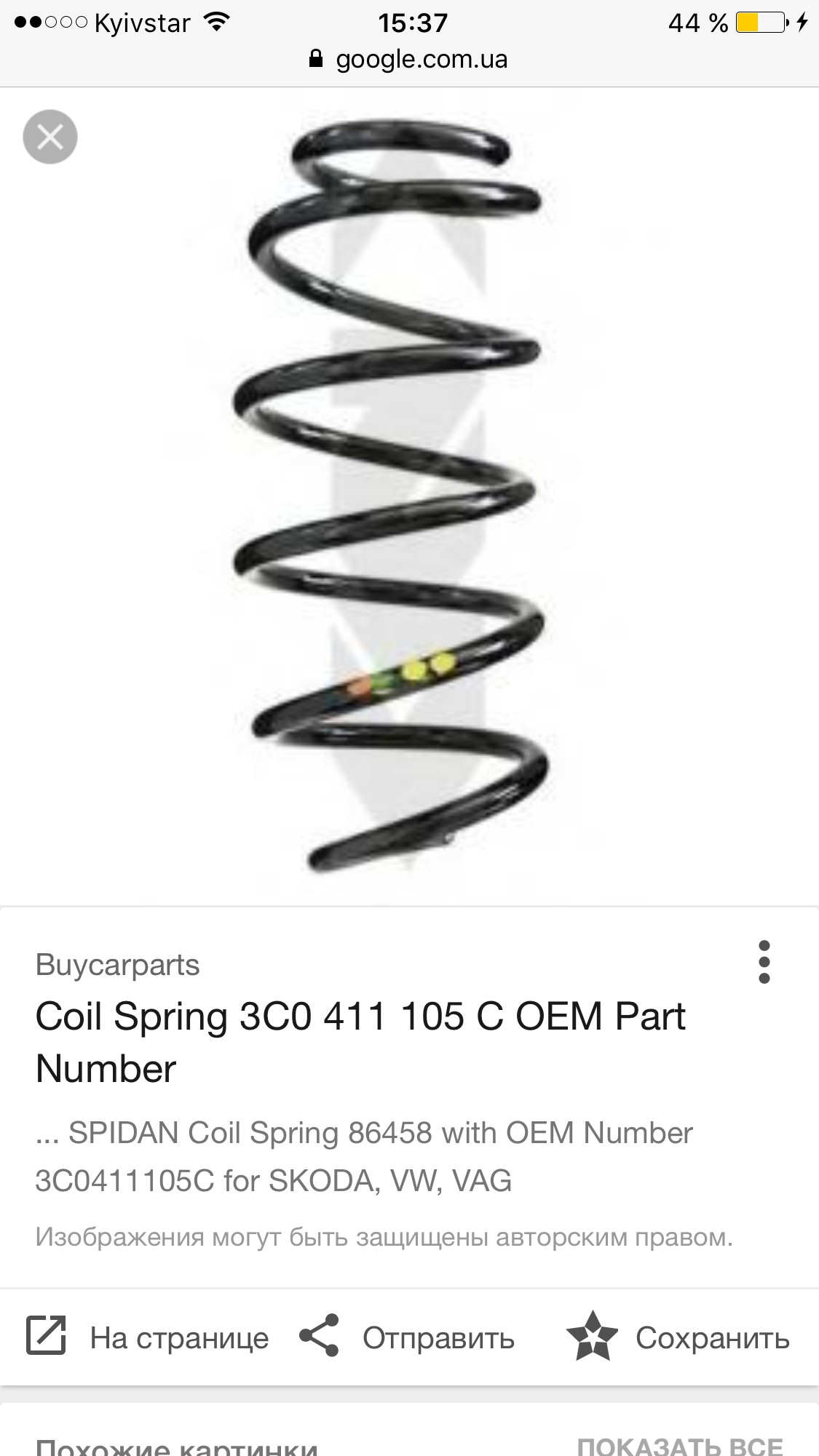The image size is (819, 1456).
Task: Visit the source page via На странице
Action: pyautogui.click(x=148, y=1337)
